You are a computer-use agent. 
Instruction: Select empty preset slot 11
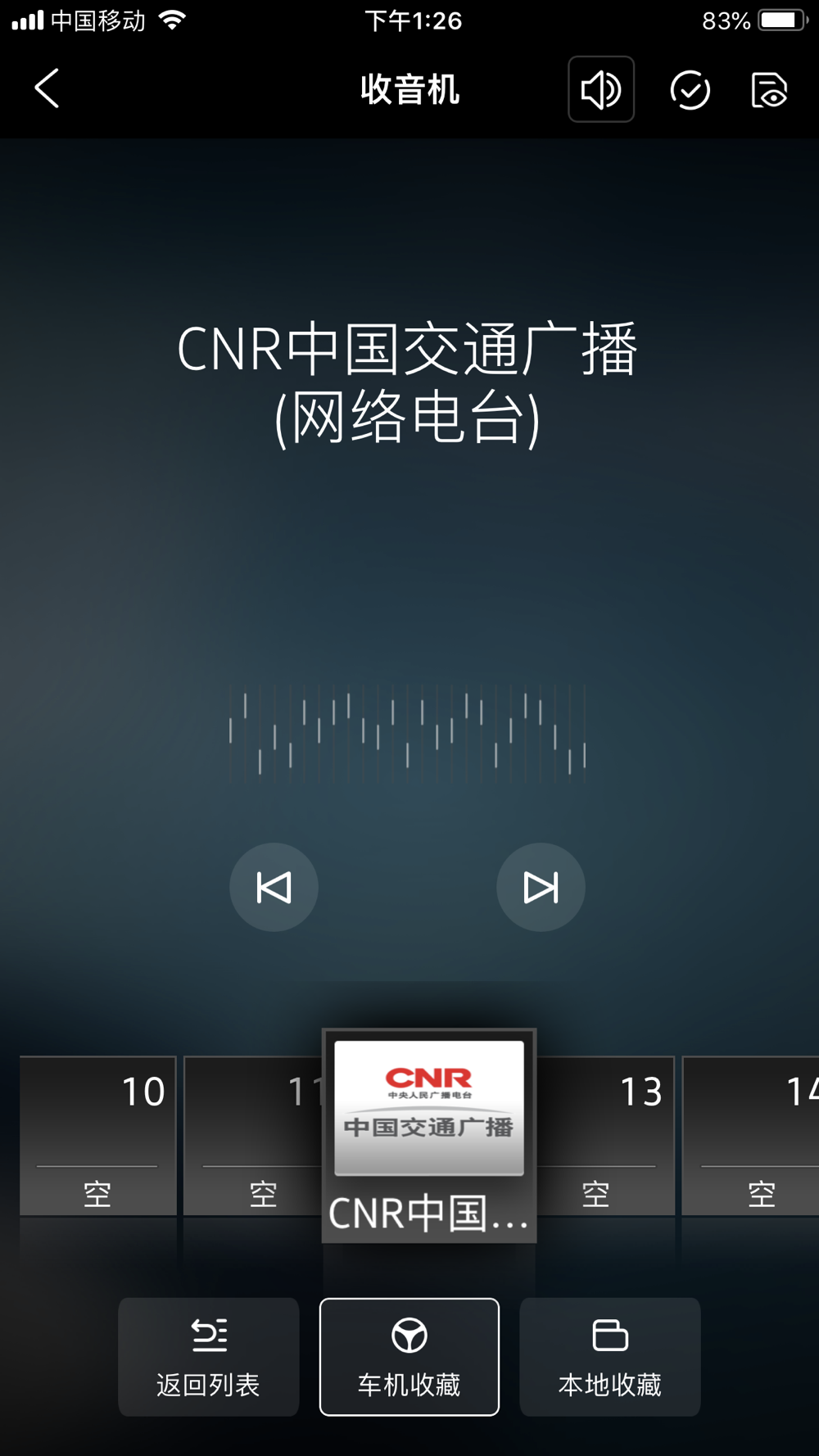tap(253, 1136)
